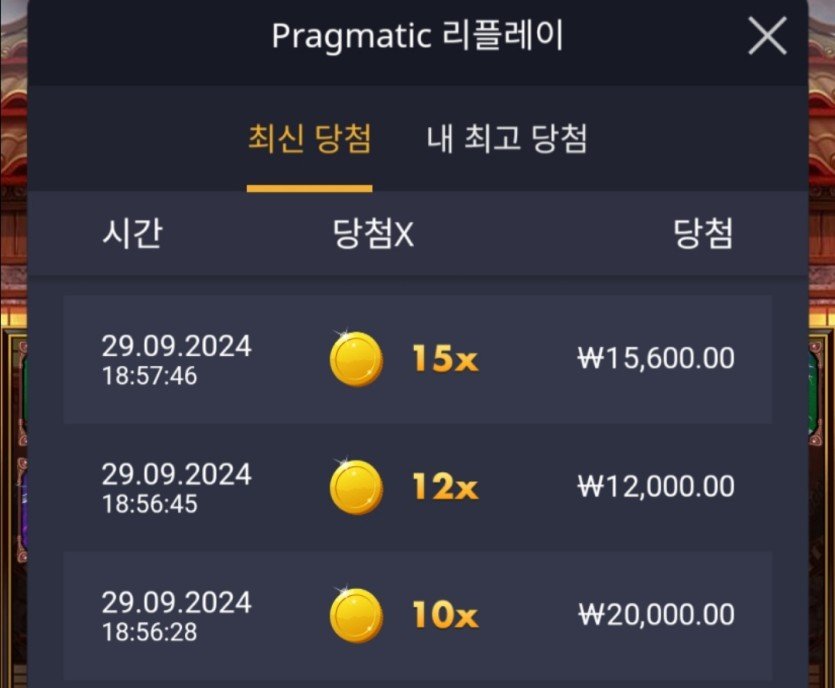Open the 12x replay at 18:56:45
This screenshot has height=688, width=835.
(x=417, y=487)
